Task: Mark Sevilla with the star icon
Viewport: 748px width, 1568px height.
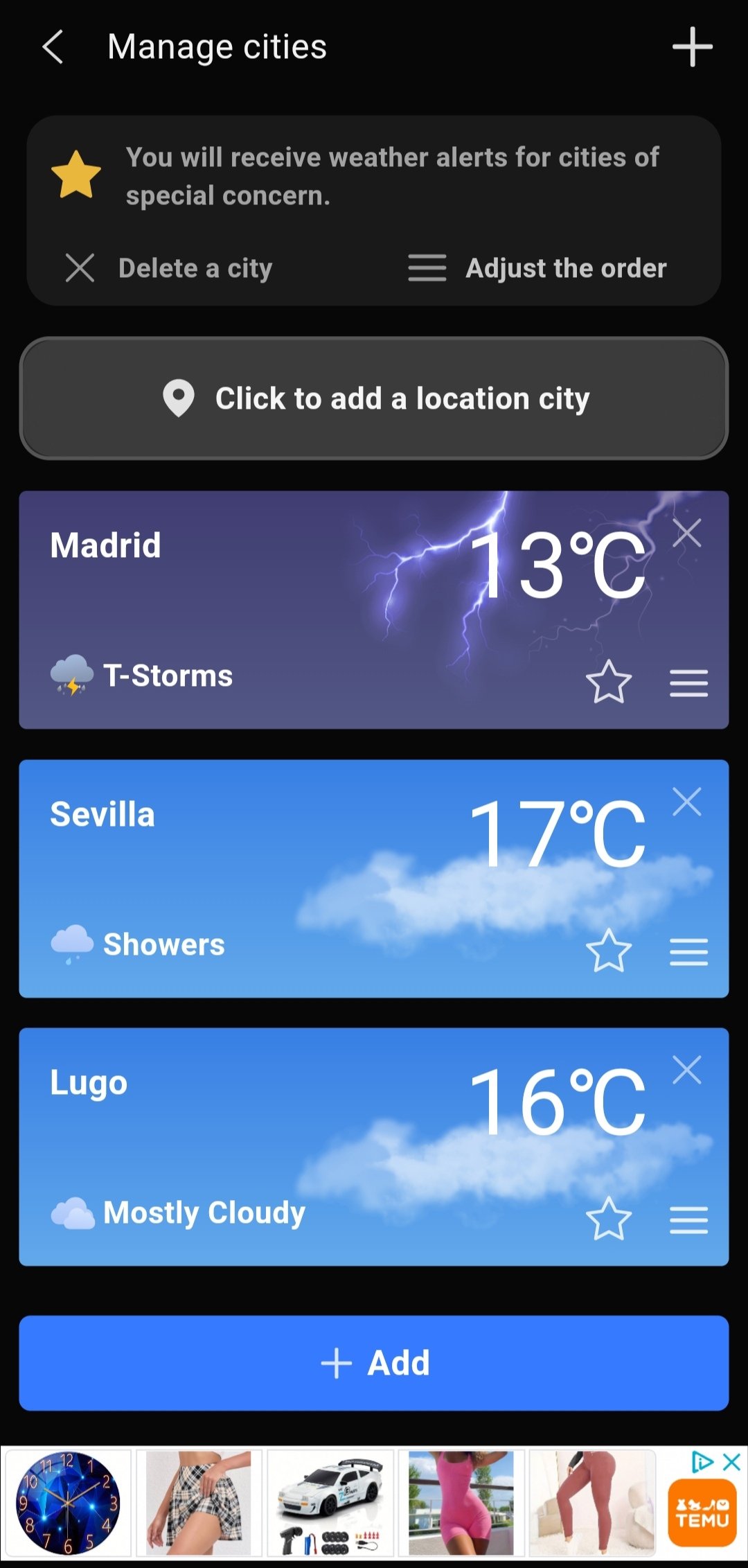Action: 608,951
